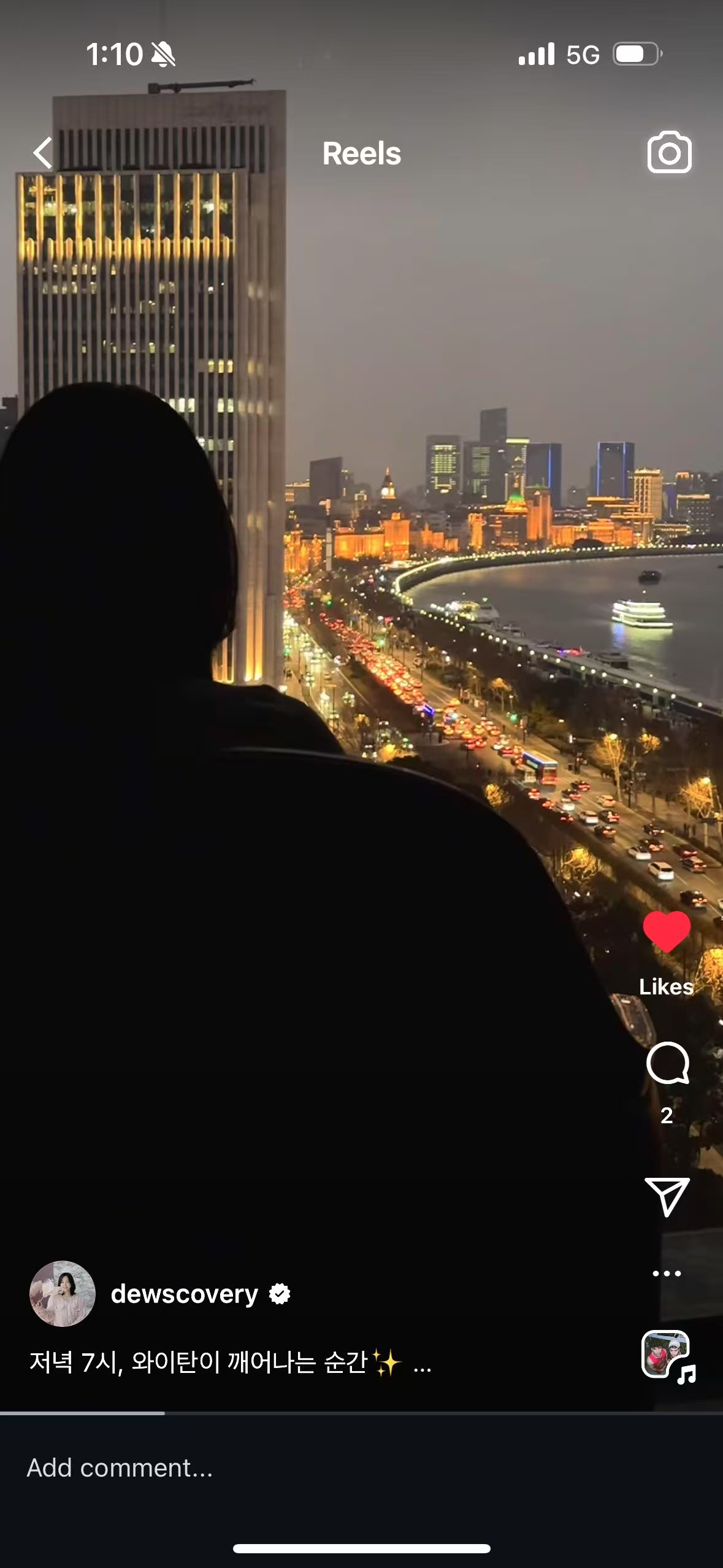This screenshot has width=723, height=1568.
Task: Share this reel via the paper plane
Action: 667,1196
